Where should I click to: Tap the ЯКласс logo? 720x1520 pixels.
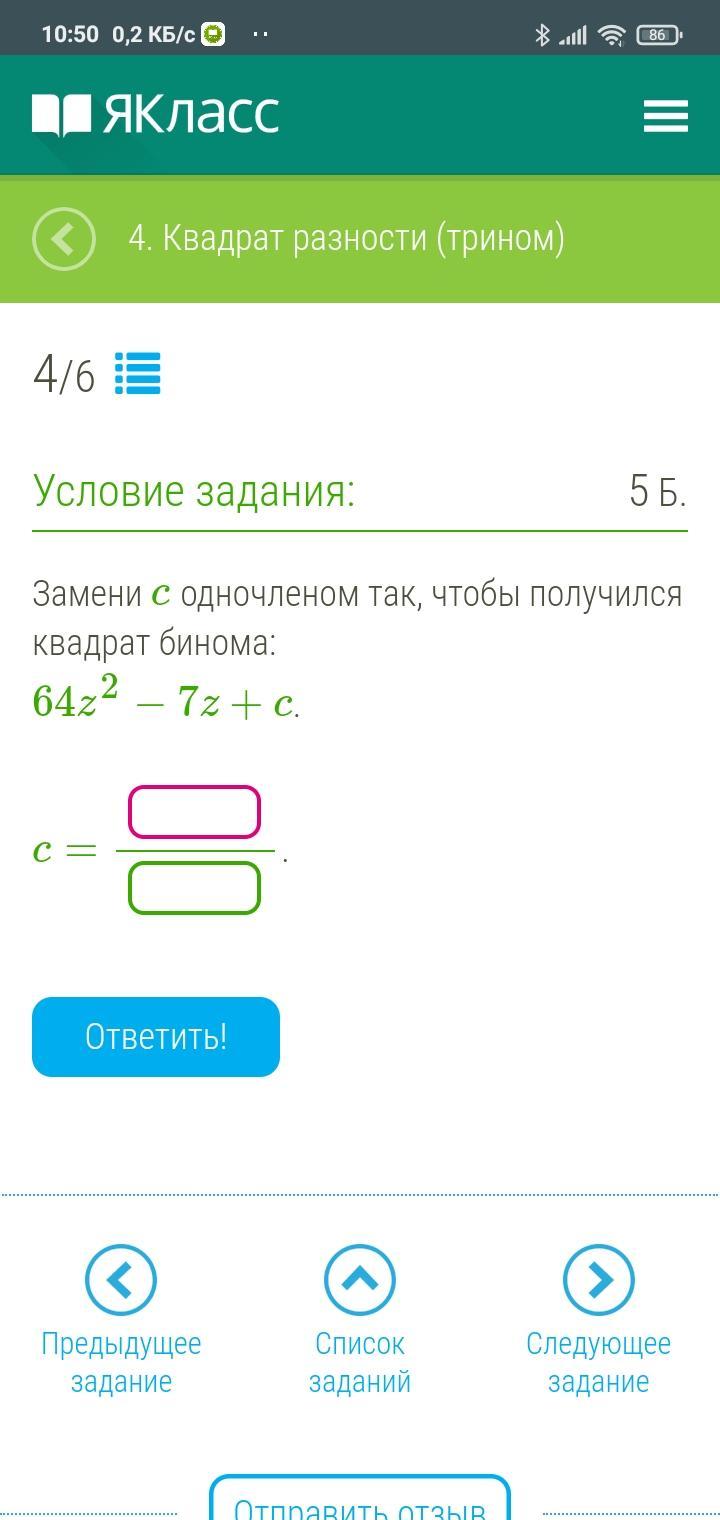pos(156,115)
